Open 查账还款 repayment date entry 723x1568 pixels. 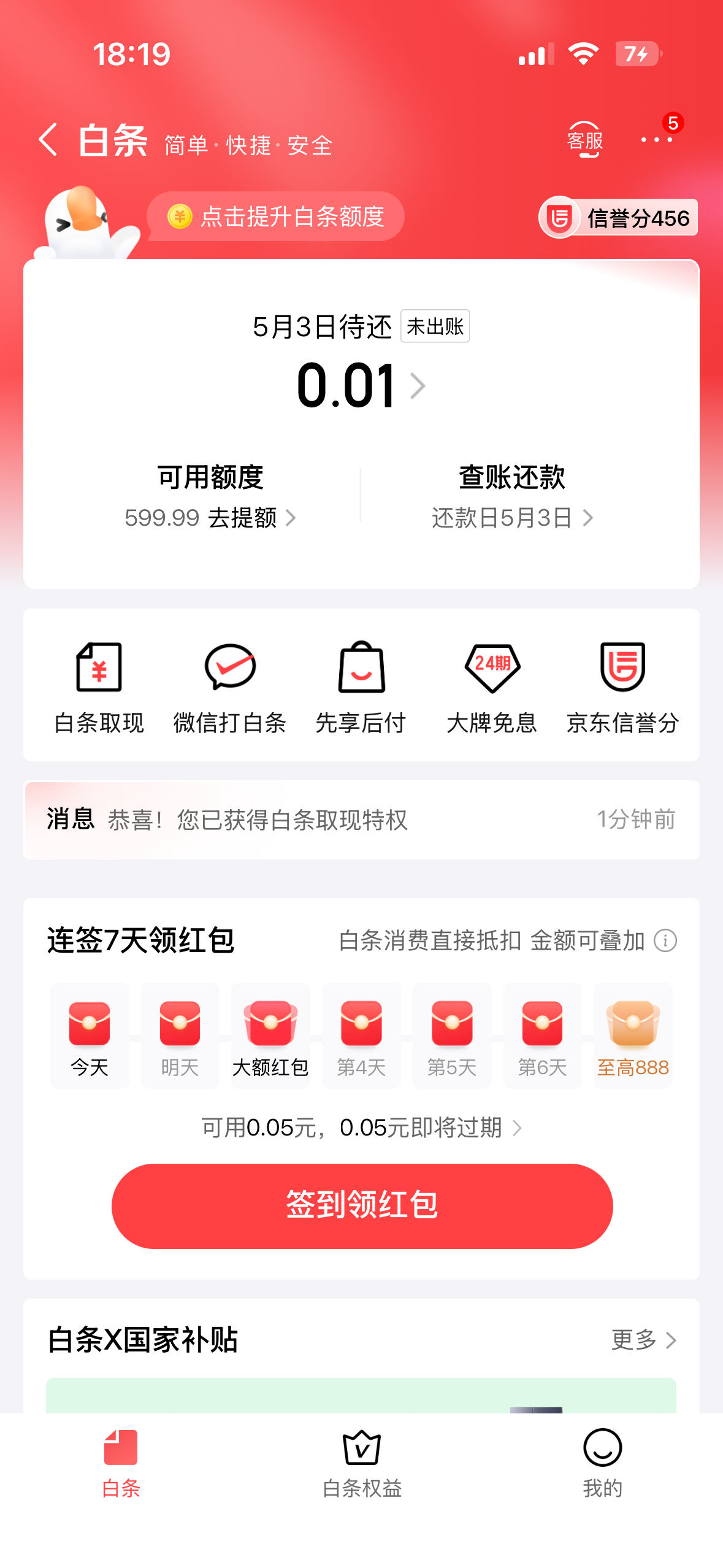pyautogui.click(x=512, y=518)
